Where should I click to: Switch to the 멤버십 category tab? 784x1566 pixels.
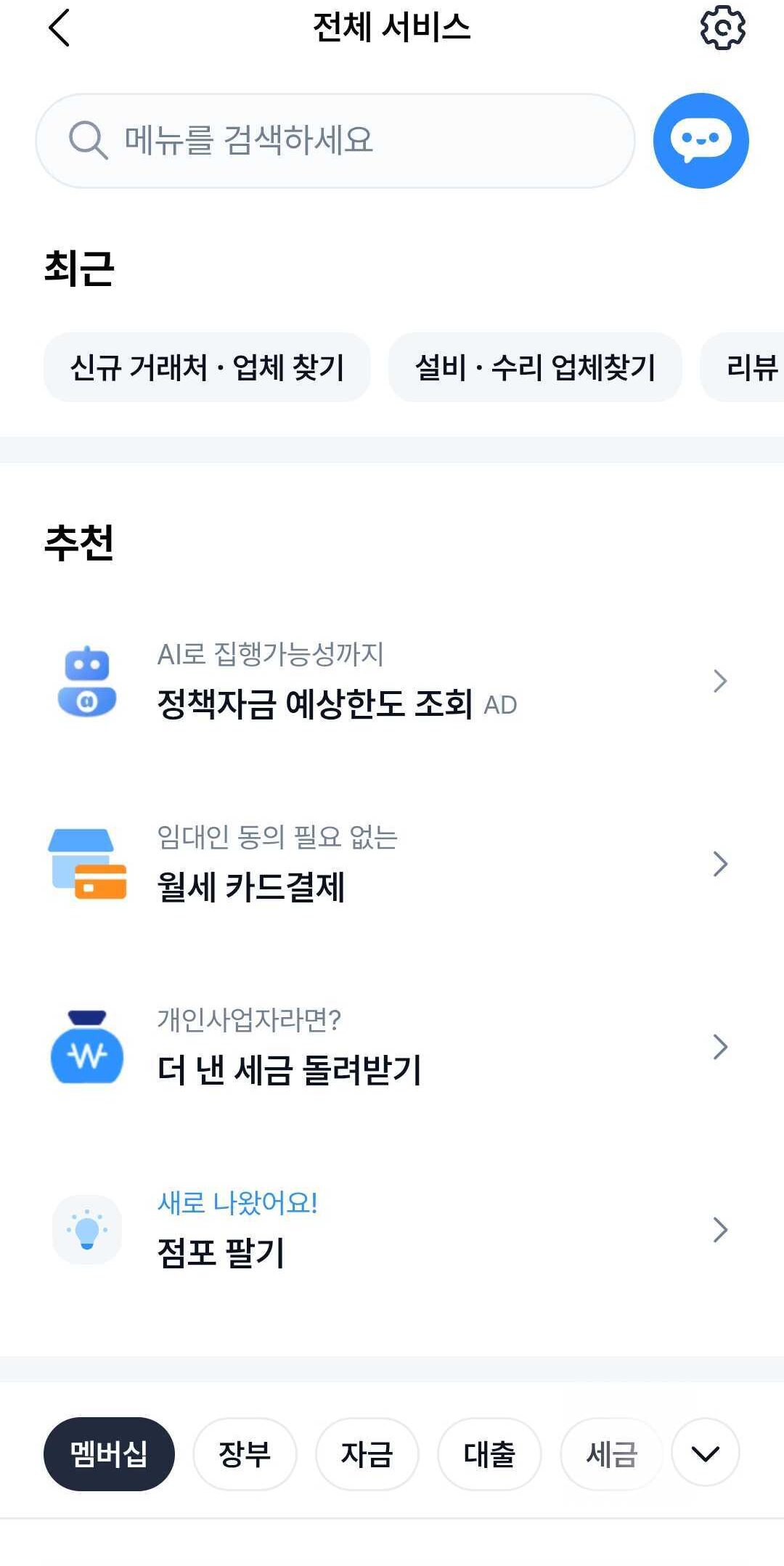coord(109,1454)
